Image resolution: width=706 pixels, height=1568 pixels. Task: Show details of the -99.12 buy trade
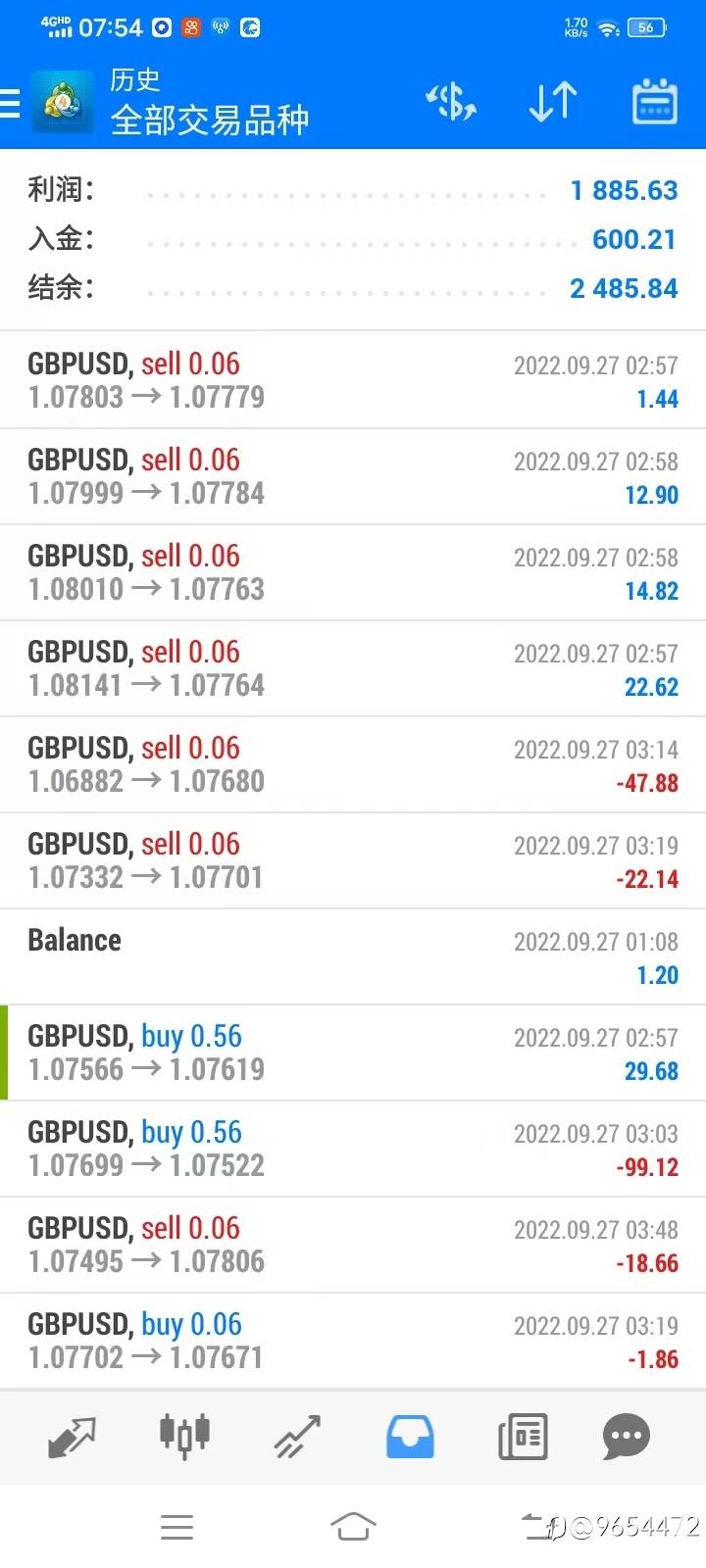click(x=353, y=1149)
